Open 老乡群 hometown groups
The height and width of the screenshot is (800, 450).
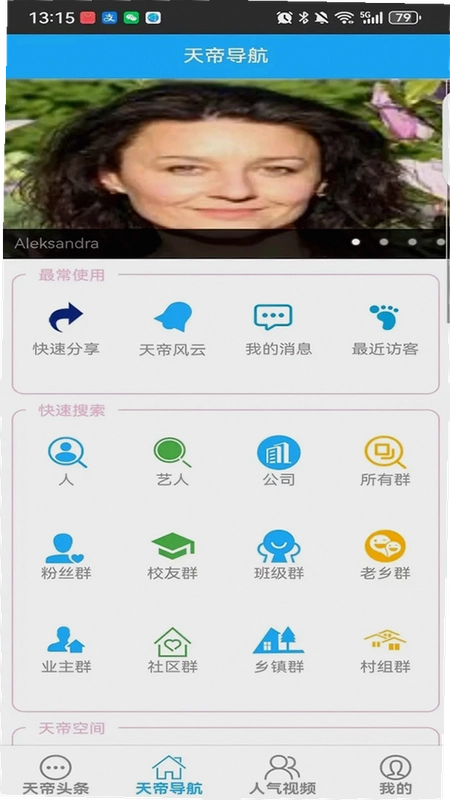(385, 555)
